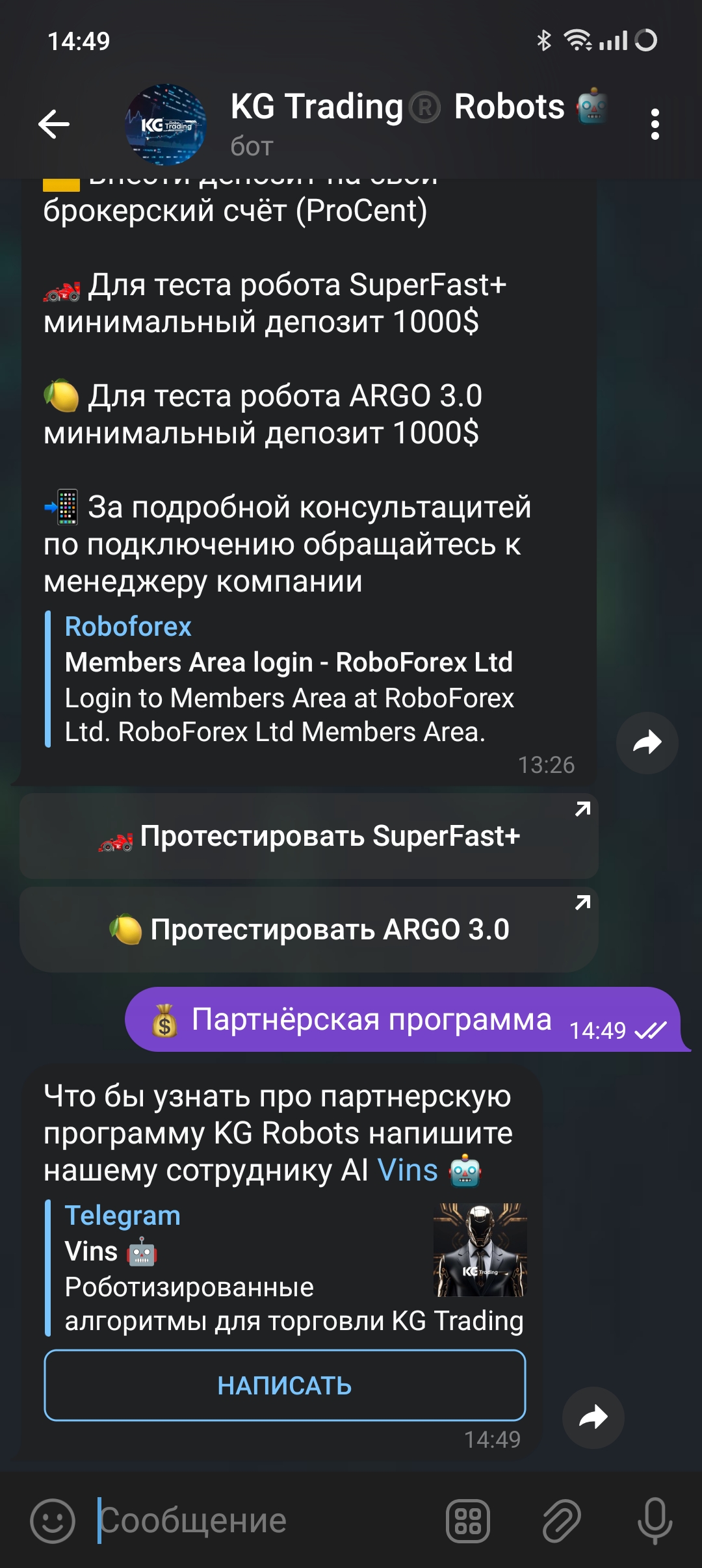Attach a file with the paperclip

(x=561, y=1521)
